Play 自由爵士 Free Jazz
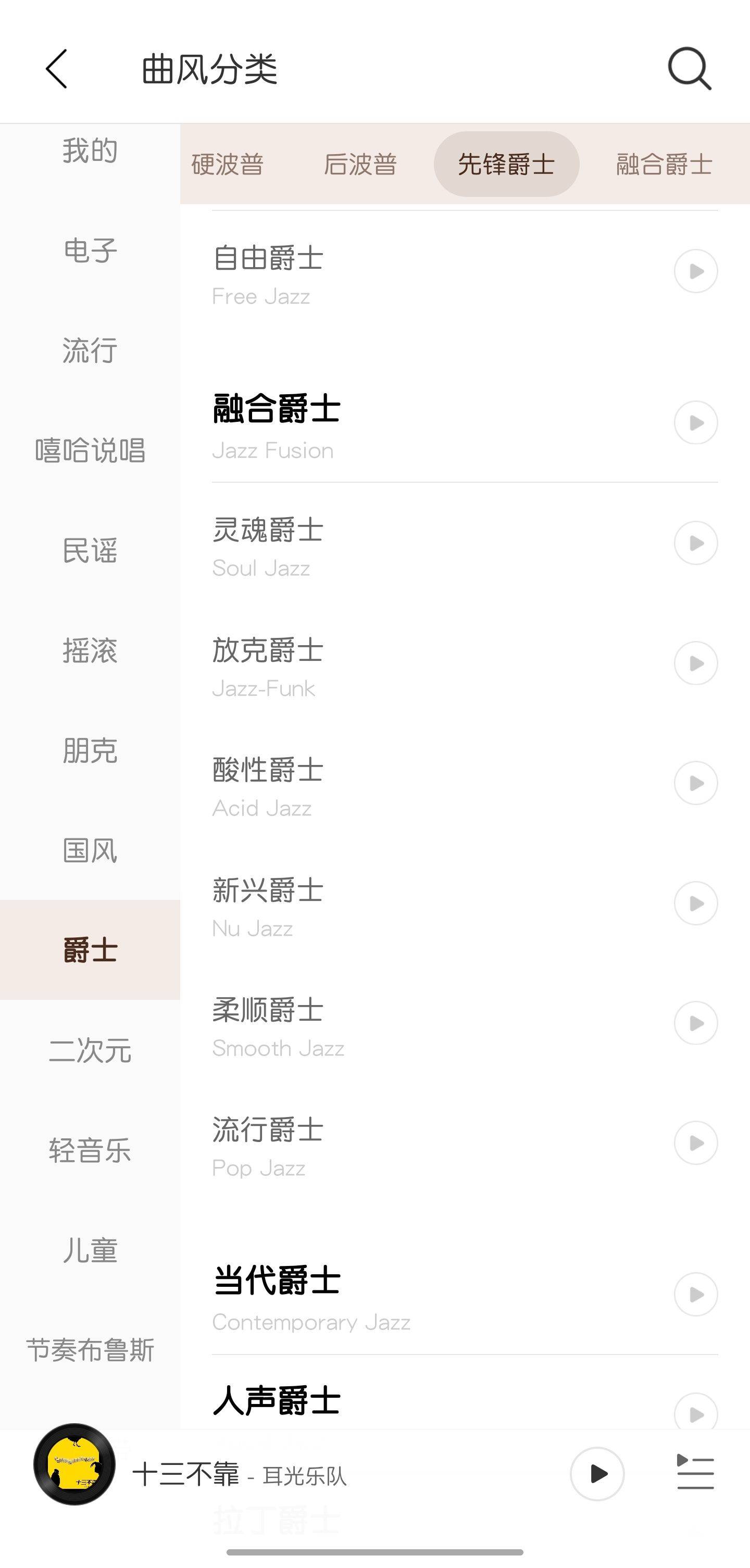Viewport: 750px width, 1568px height. click(696, 271)
